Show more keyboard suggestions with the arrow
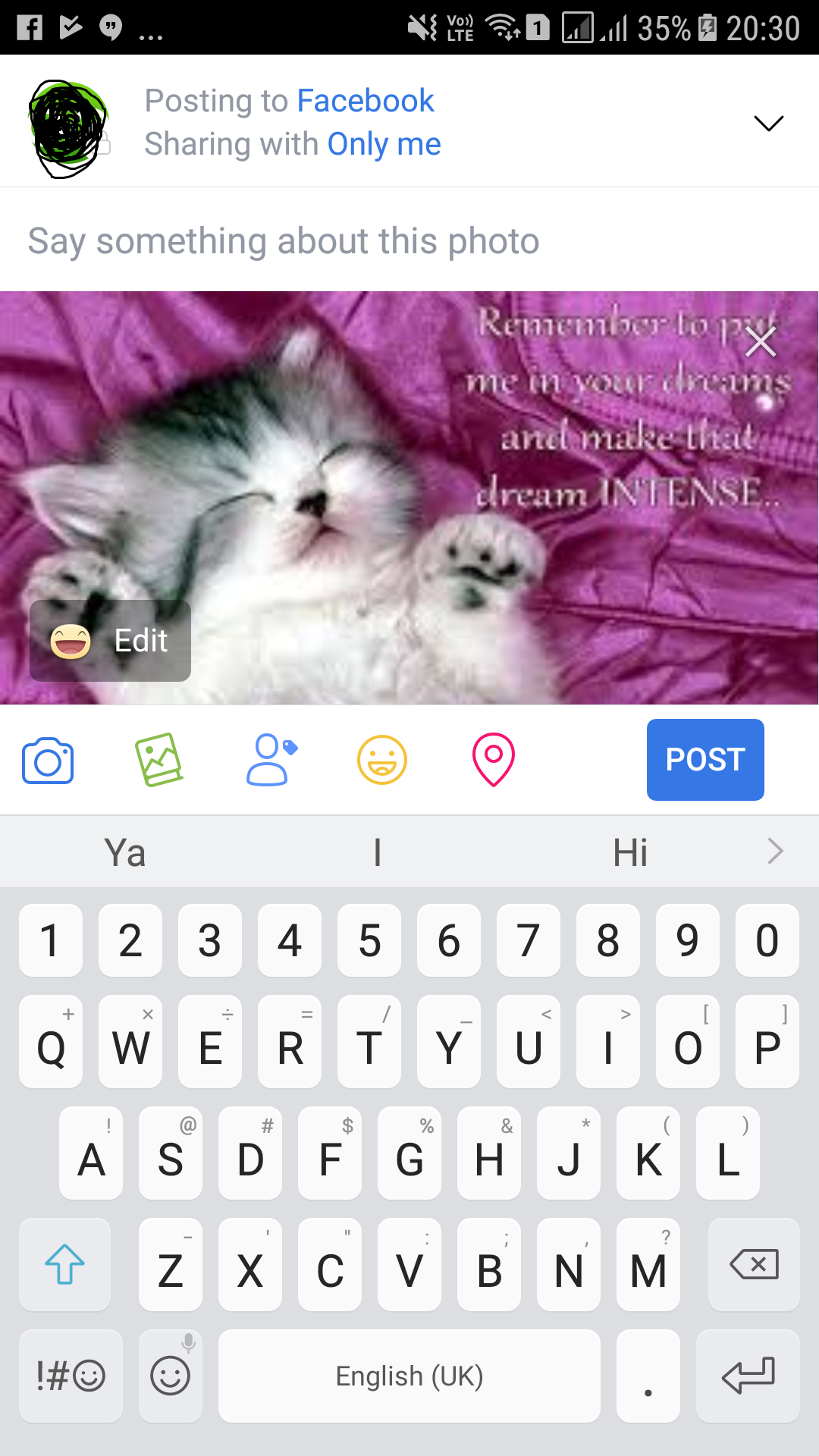 point(775,852)
